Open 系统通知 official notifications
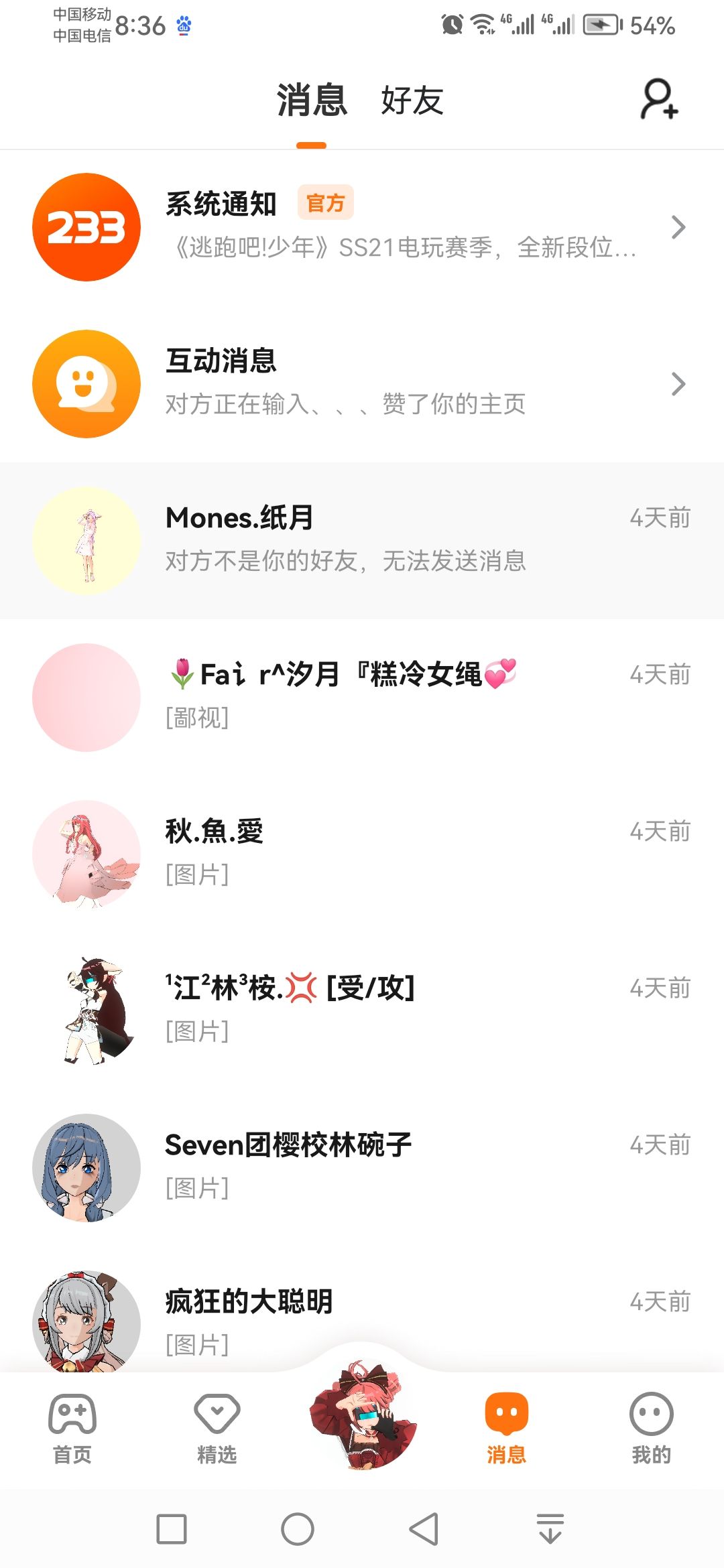 (362, 227)
